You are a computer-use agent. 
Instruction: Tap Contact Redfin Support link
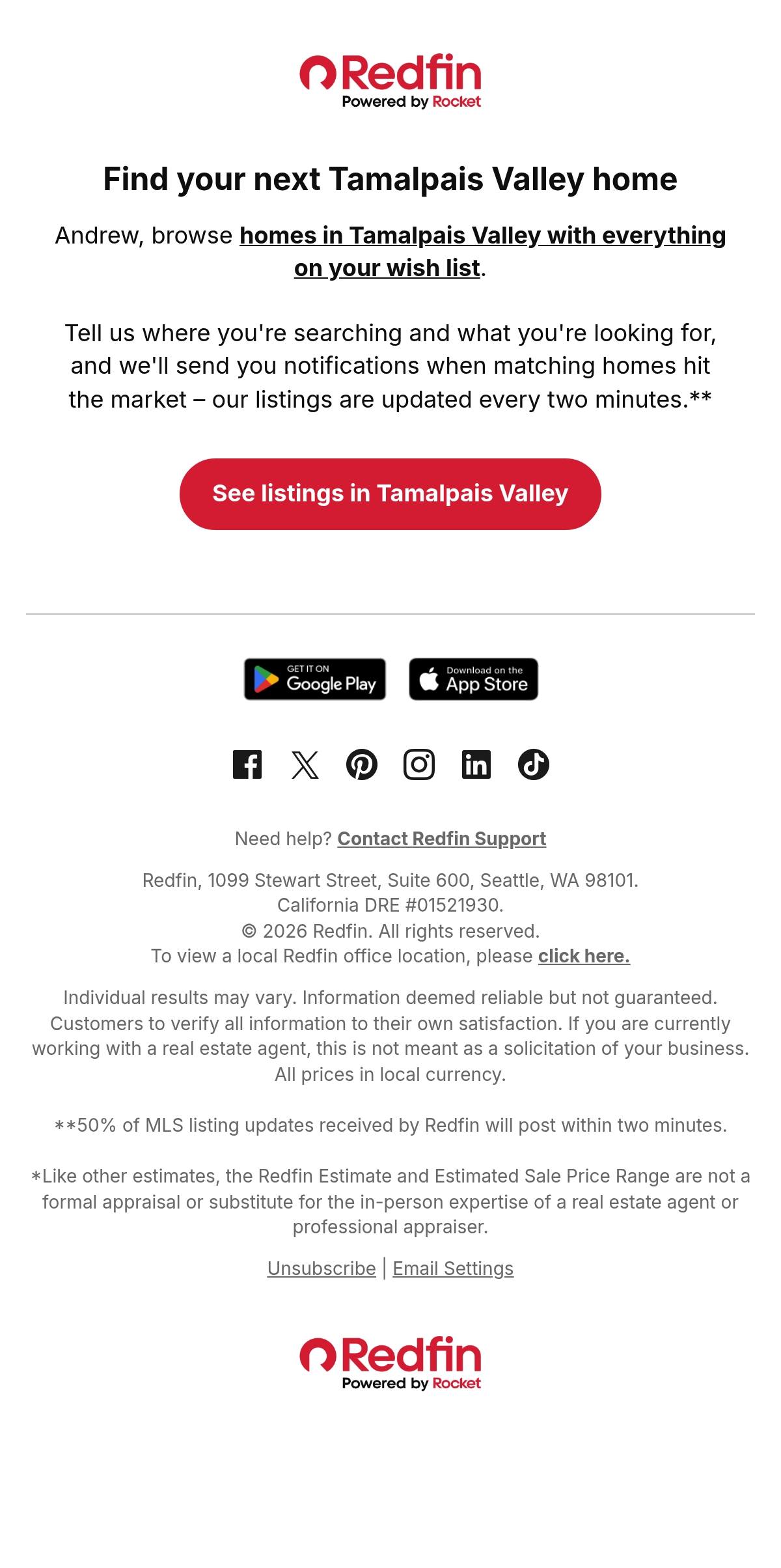coord(442,839)
